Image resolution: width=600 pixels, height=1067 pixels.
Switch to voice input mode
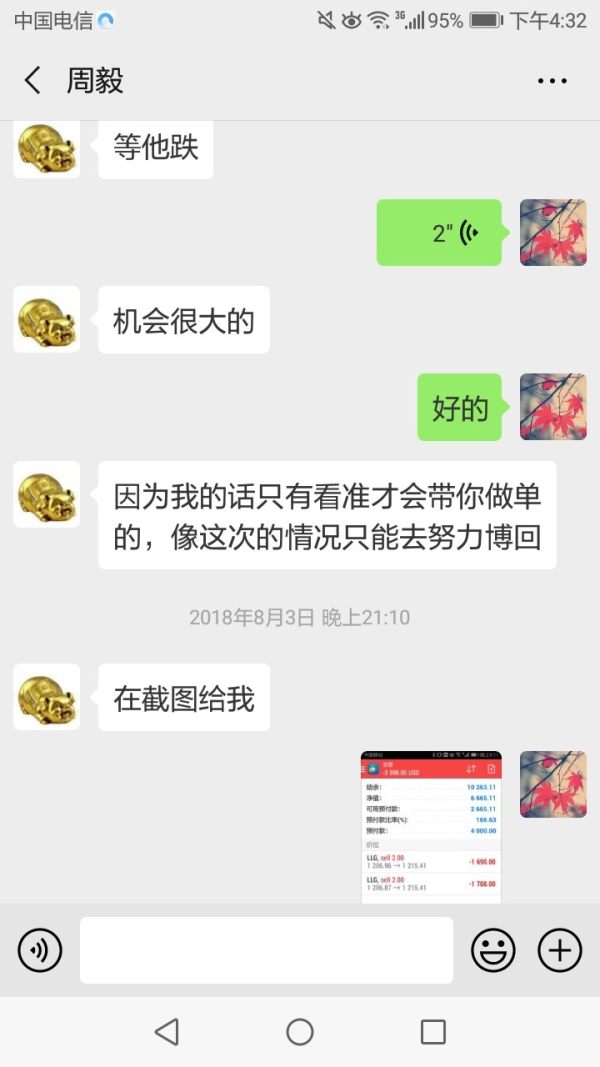(x=40, y=950)
